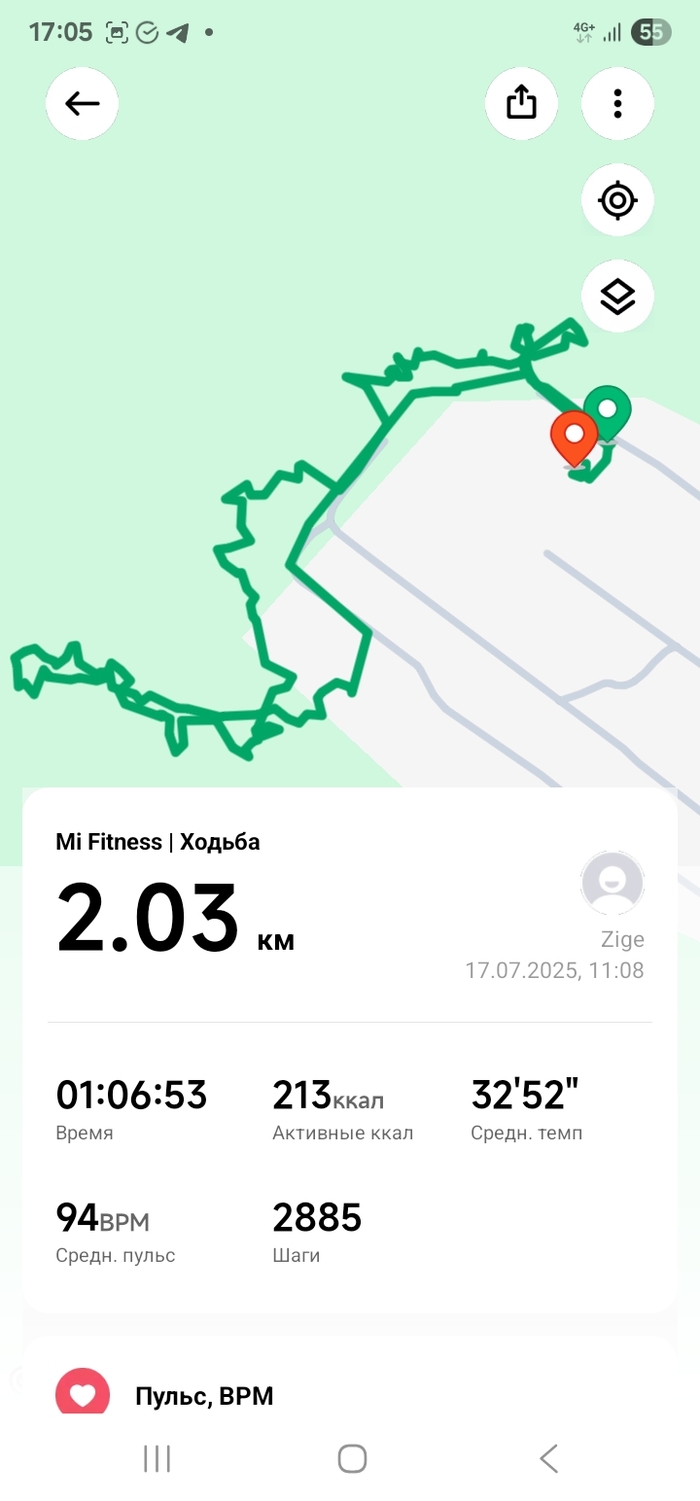Open the Zige profile avatar
Image resolution: width=700 pixels, height=1501 pixels.
612,883
